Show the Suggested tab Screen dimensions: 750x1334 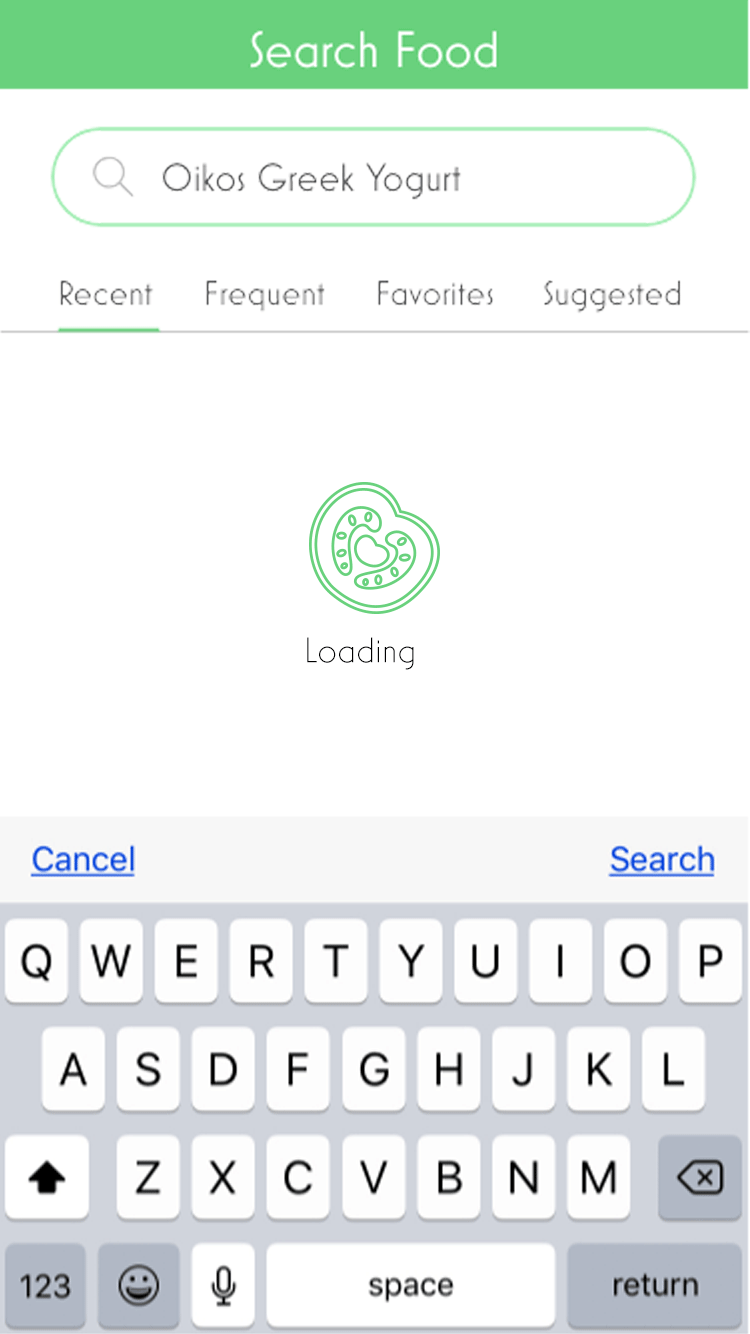click(x=612, y=294)
